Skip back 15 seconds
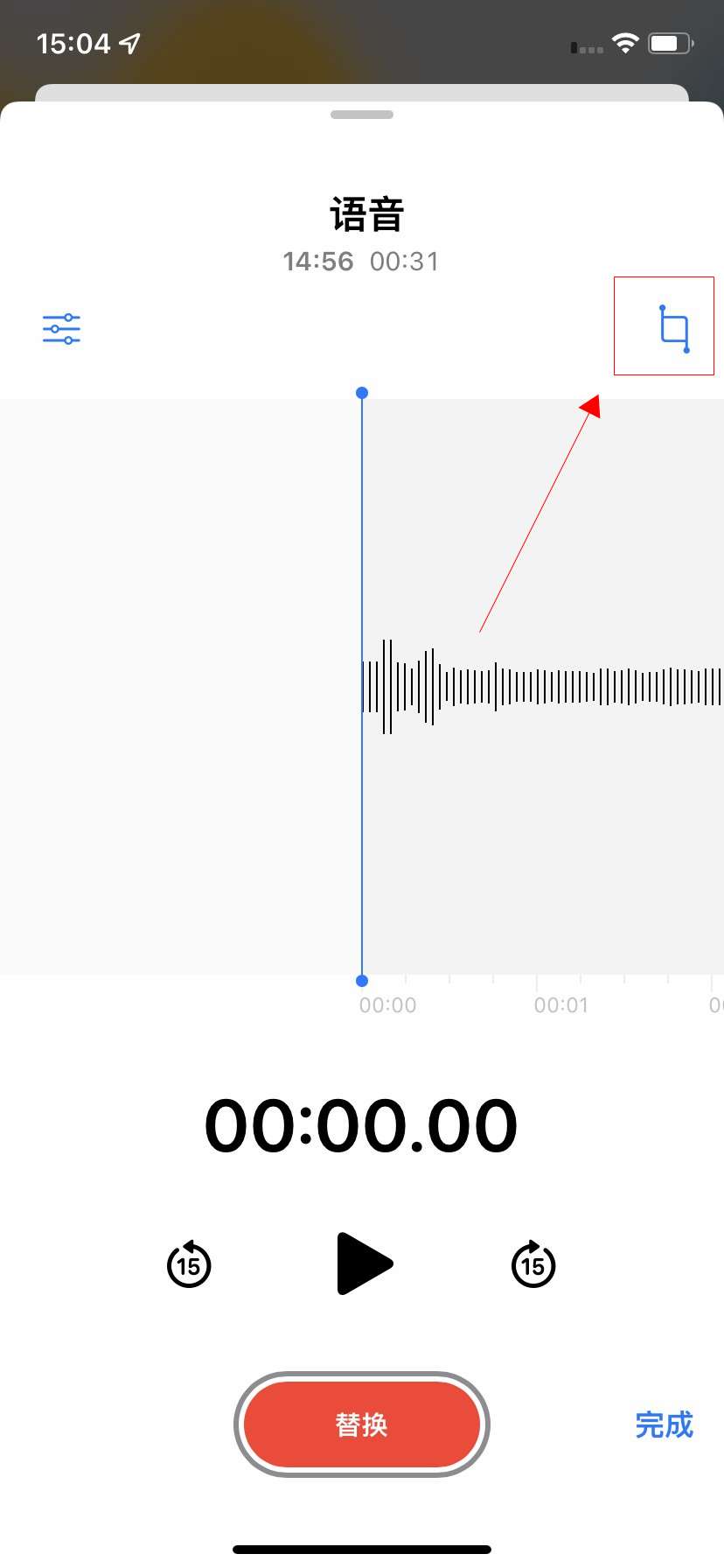Viewport: 724px width, 1568px height. (189, 1264)
